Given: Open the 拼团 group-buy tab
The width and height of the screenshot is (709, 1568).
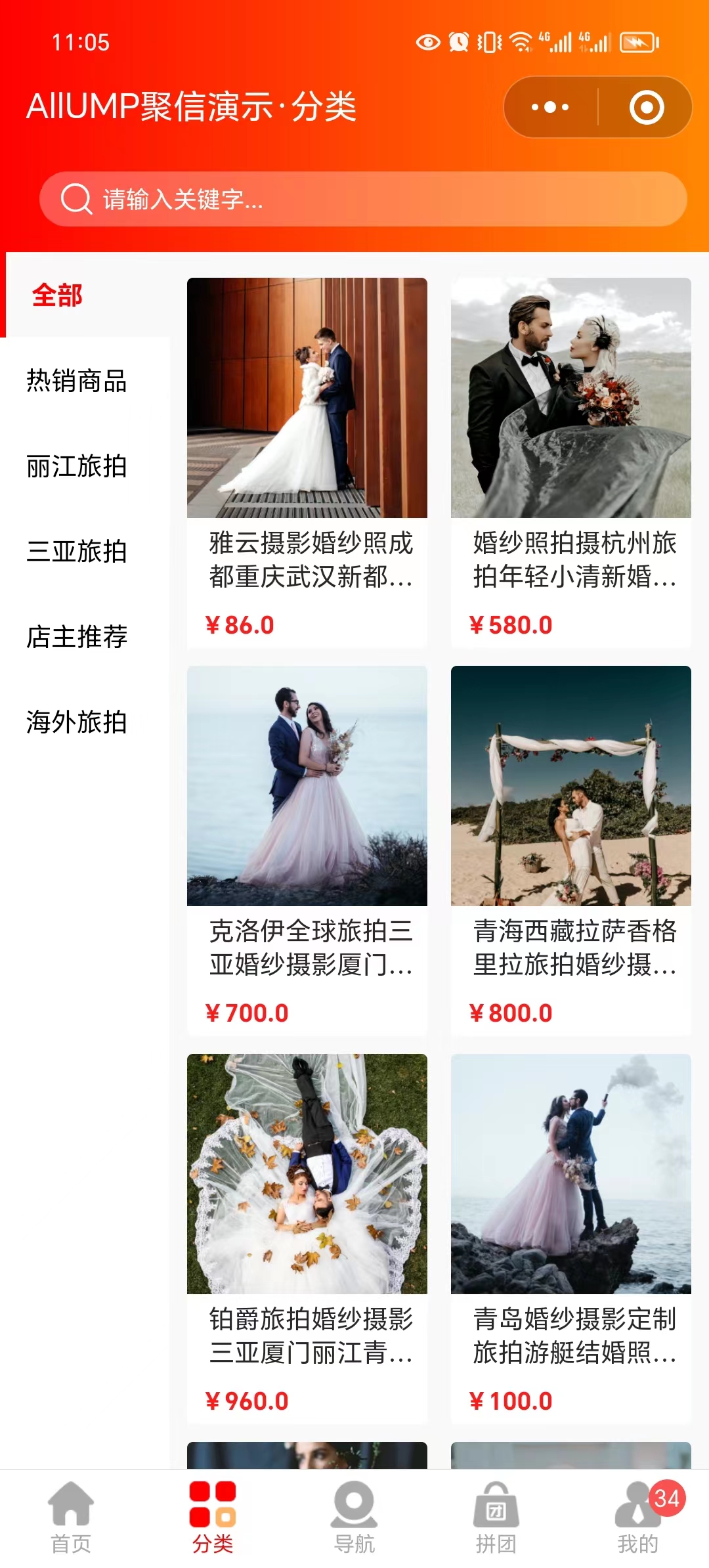Looking at the screenshot, I should point(496,1517).
